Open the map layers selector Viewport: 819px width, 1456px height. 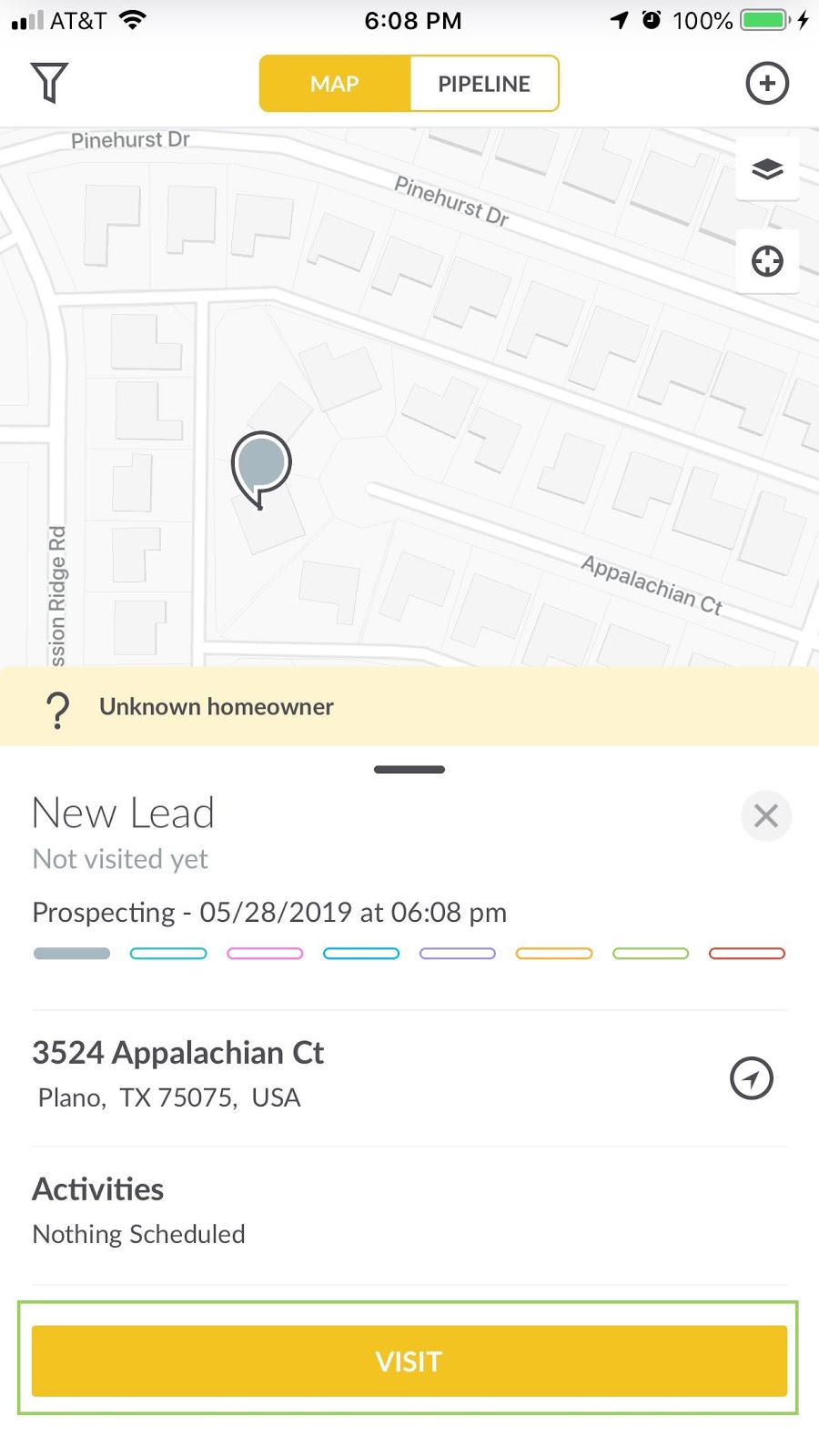[x=767, y=169]
